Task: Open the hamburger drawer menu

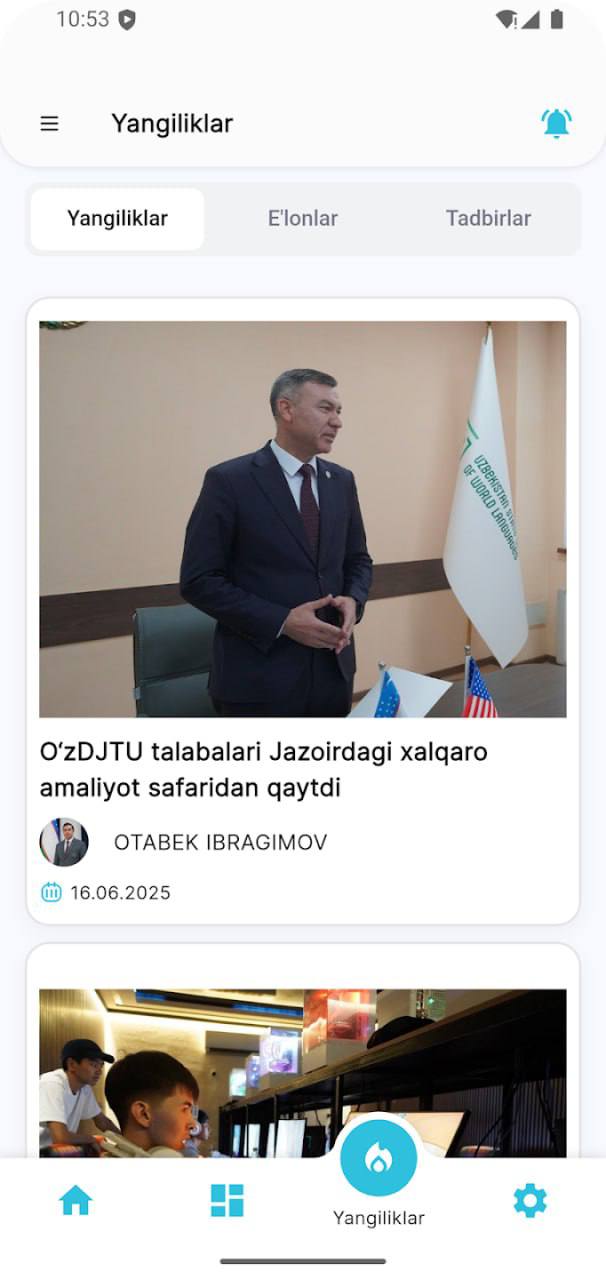Action: (x=49, y=124)
